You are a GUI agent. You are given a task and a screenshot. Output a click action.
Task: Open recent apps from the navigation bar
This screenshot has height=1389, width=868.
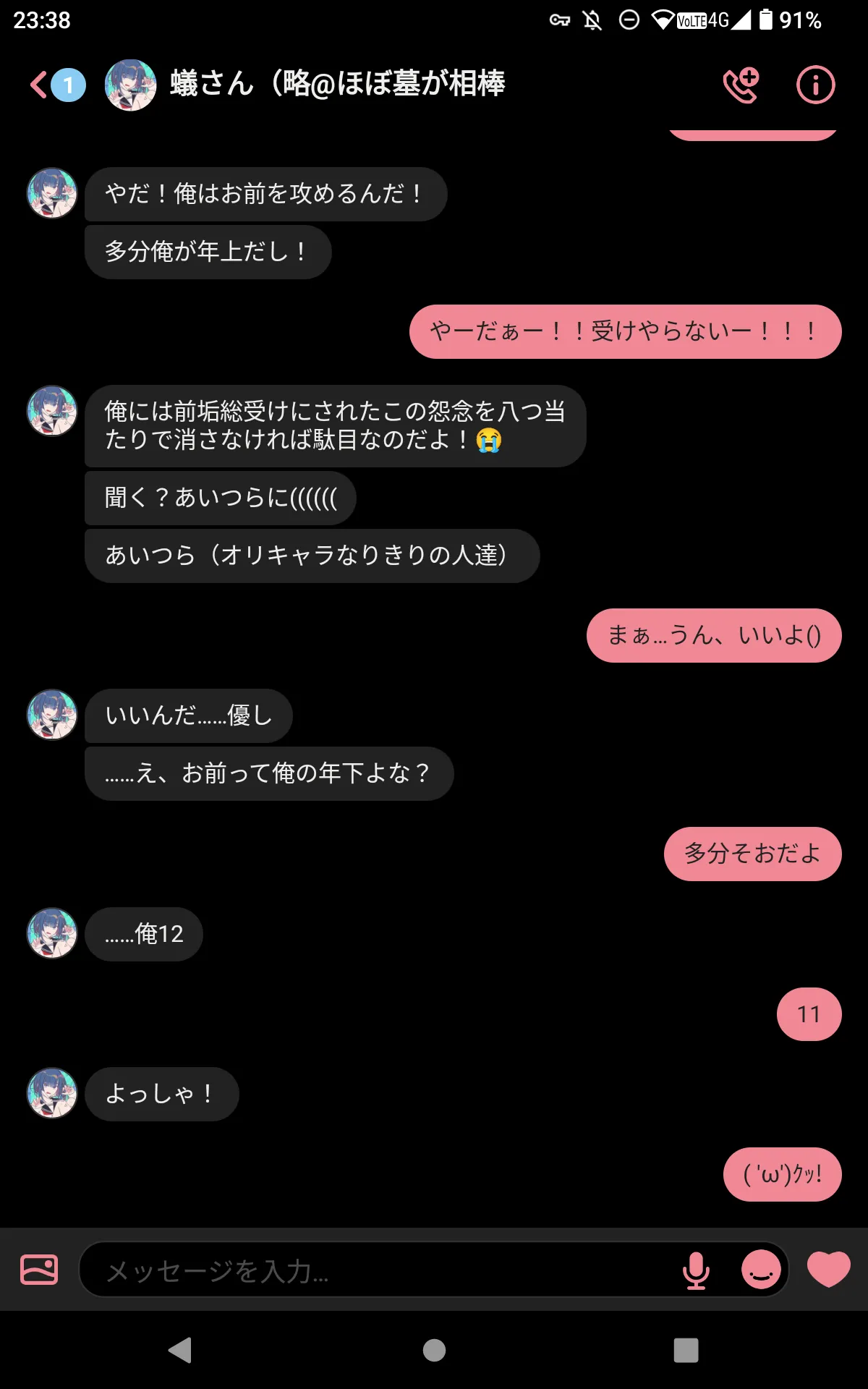(686, 1350)
